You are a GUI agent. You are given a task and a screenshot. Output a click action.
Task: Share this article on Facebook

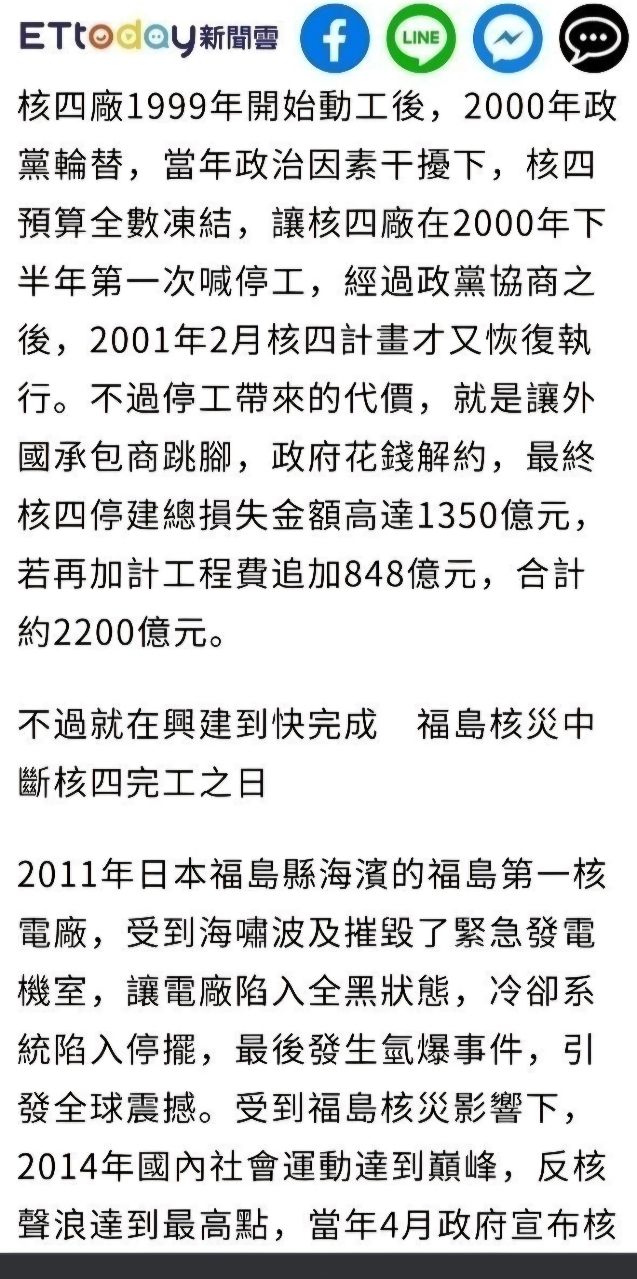click(x=334, y=38)
